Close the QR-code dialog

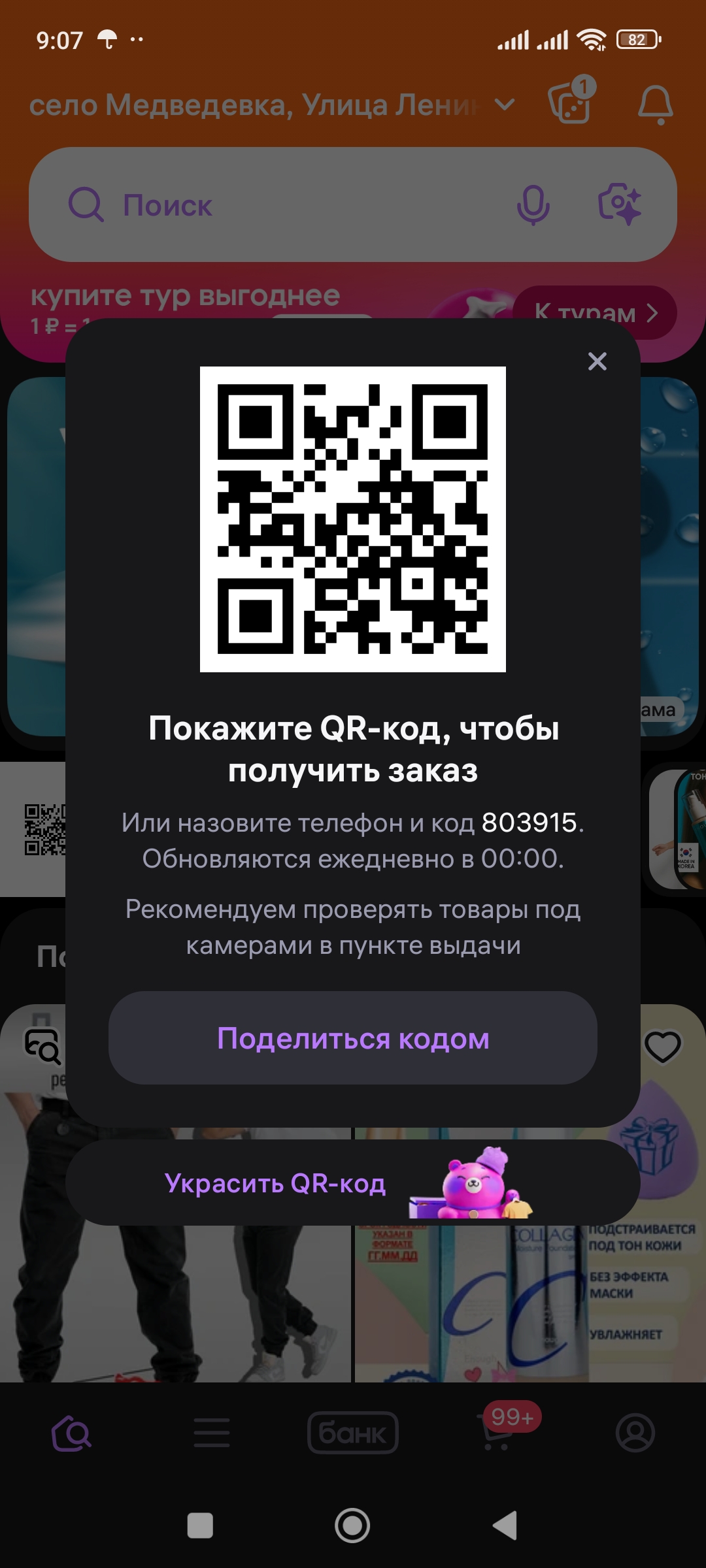click(x=597, y=361)
